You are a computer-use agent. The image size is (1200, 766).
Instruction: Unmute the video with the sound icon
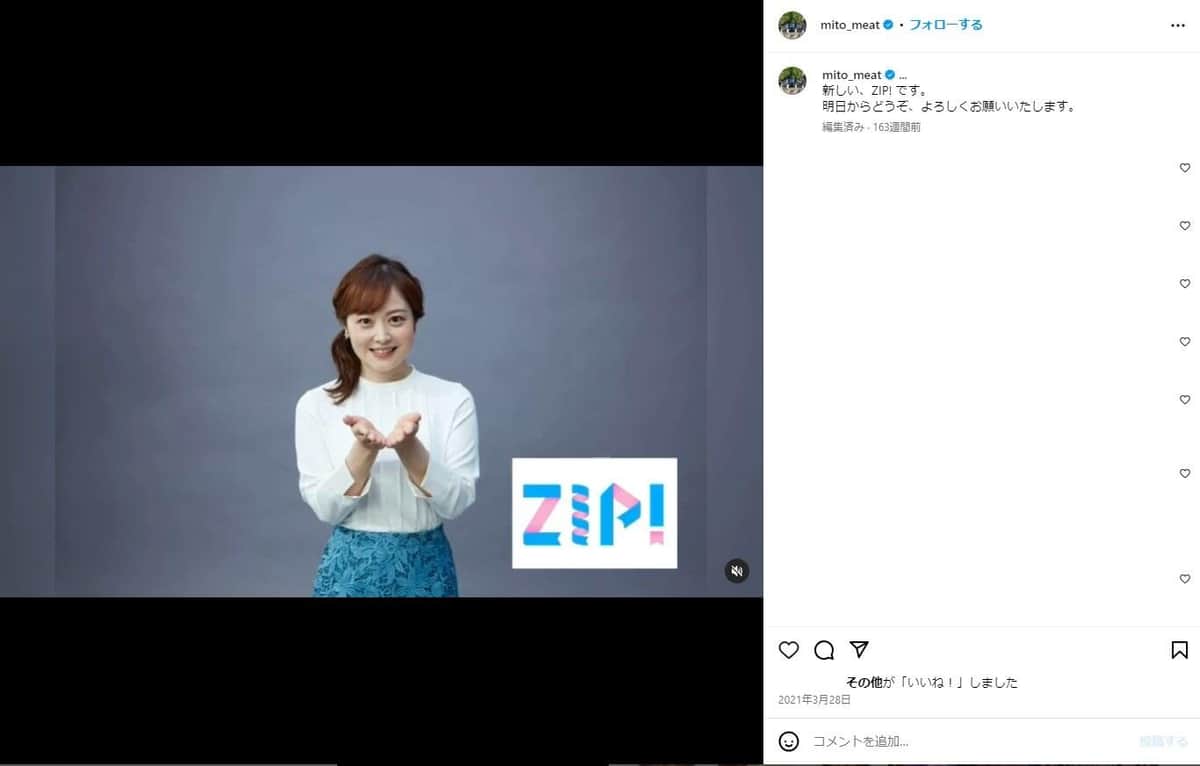(737, 571)
